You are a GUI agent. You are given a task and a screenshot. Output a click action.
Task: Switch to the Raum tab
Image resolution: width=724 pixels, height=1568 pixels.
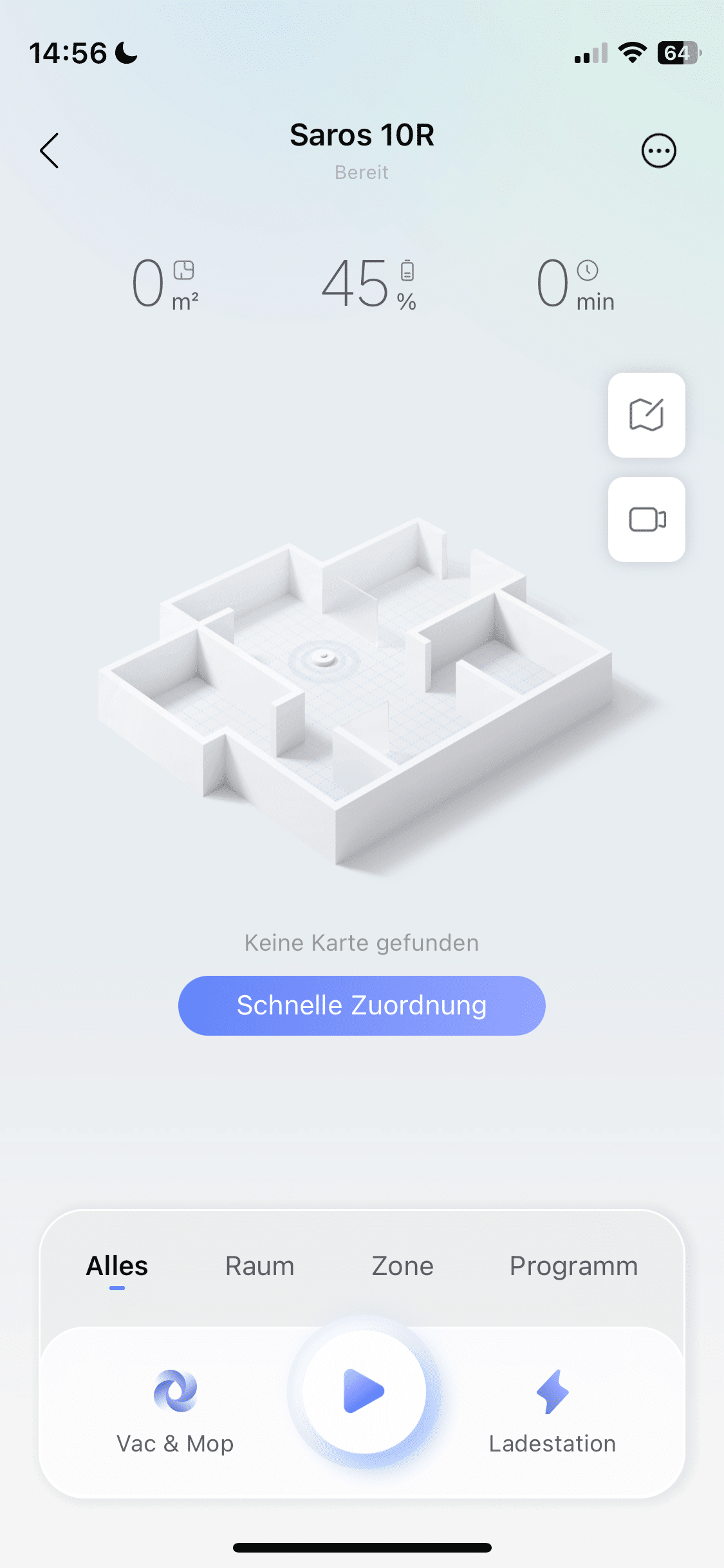259,1266
